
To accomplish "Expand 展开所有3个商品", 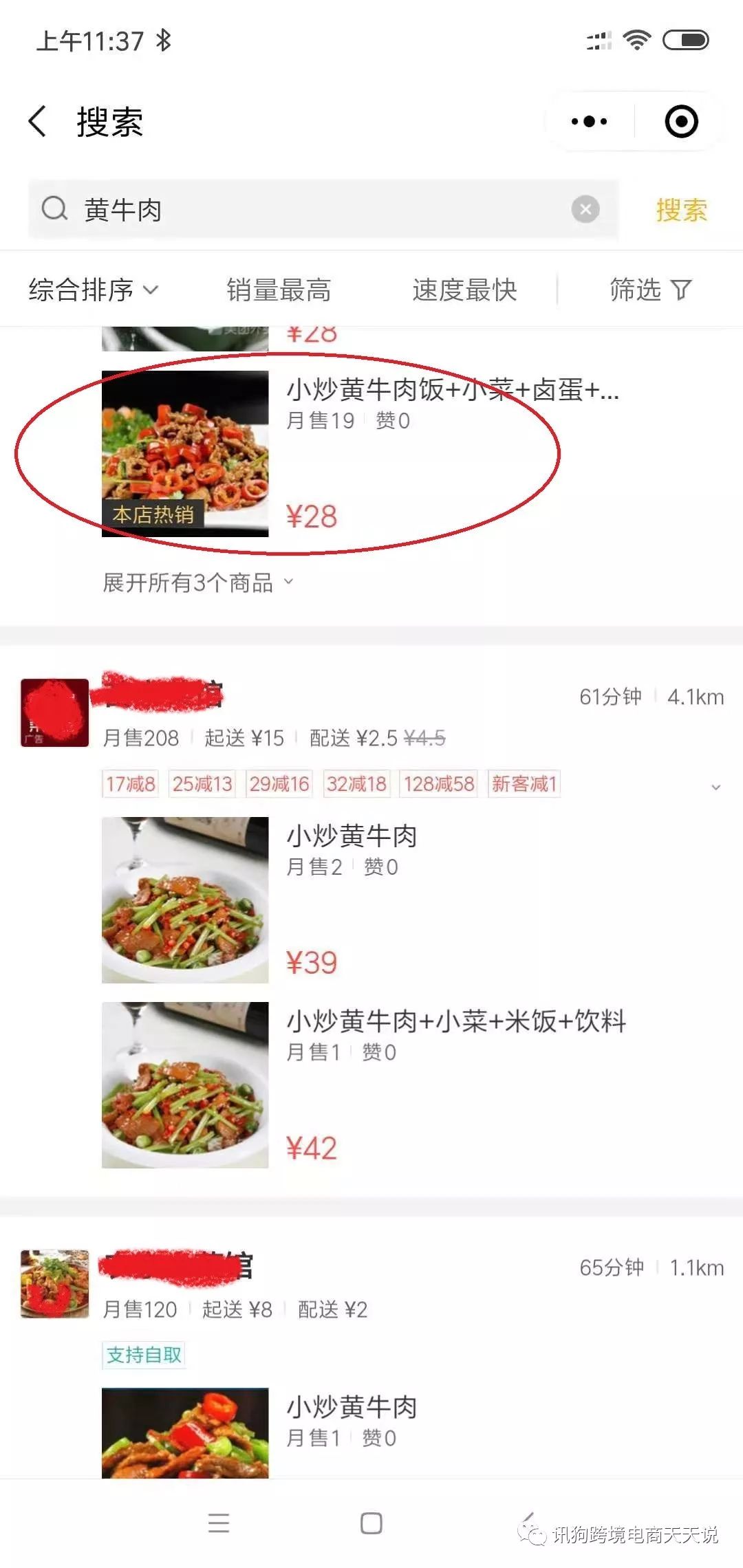I will tap(197, 582).
